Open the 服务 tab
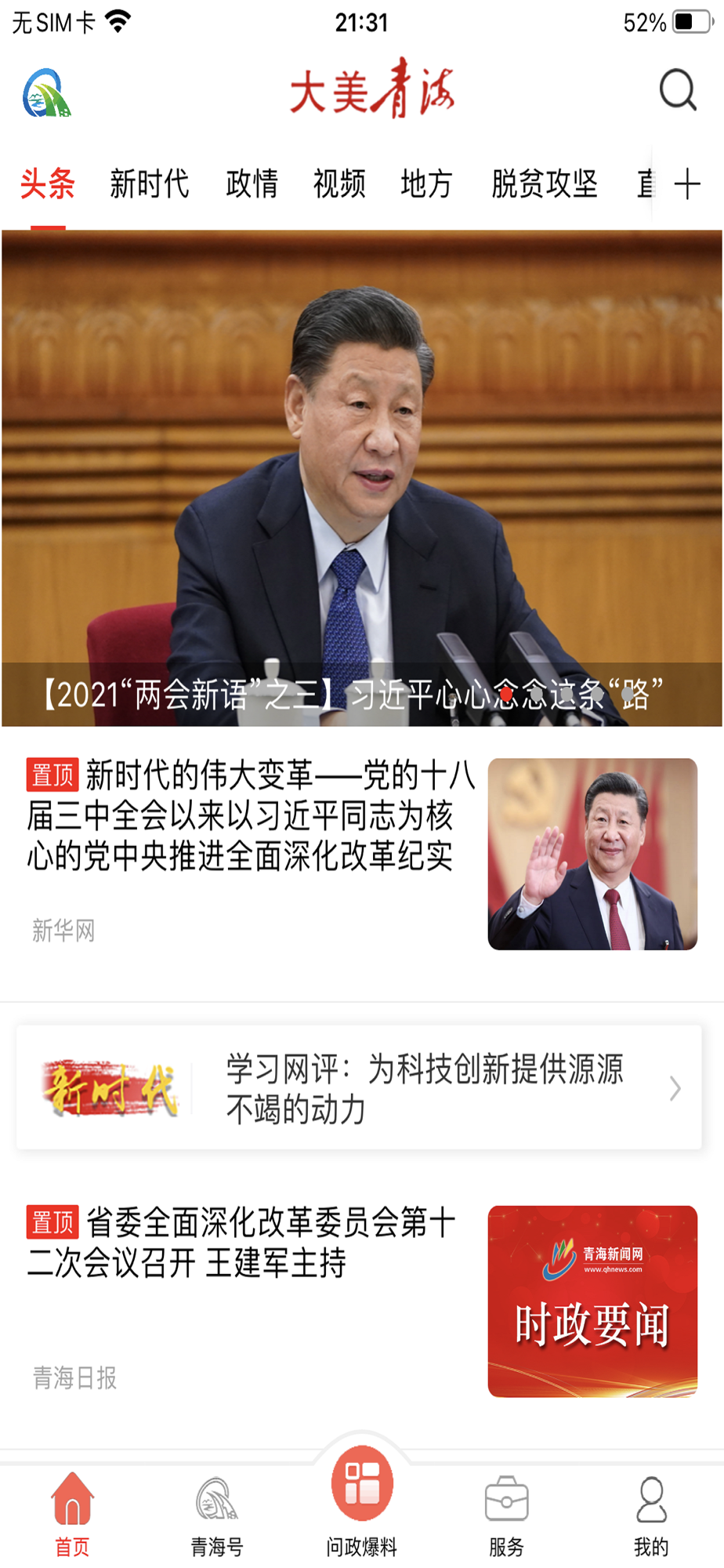Screen dimensions: 724x1568 [x=506, y=1516]
